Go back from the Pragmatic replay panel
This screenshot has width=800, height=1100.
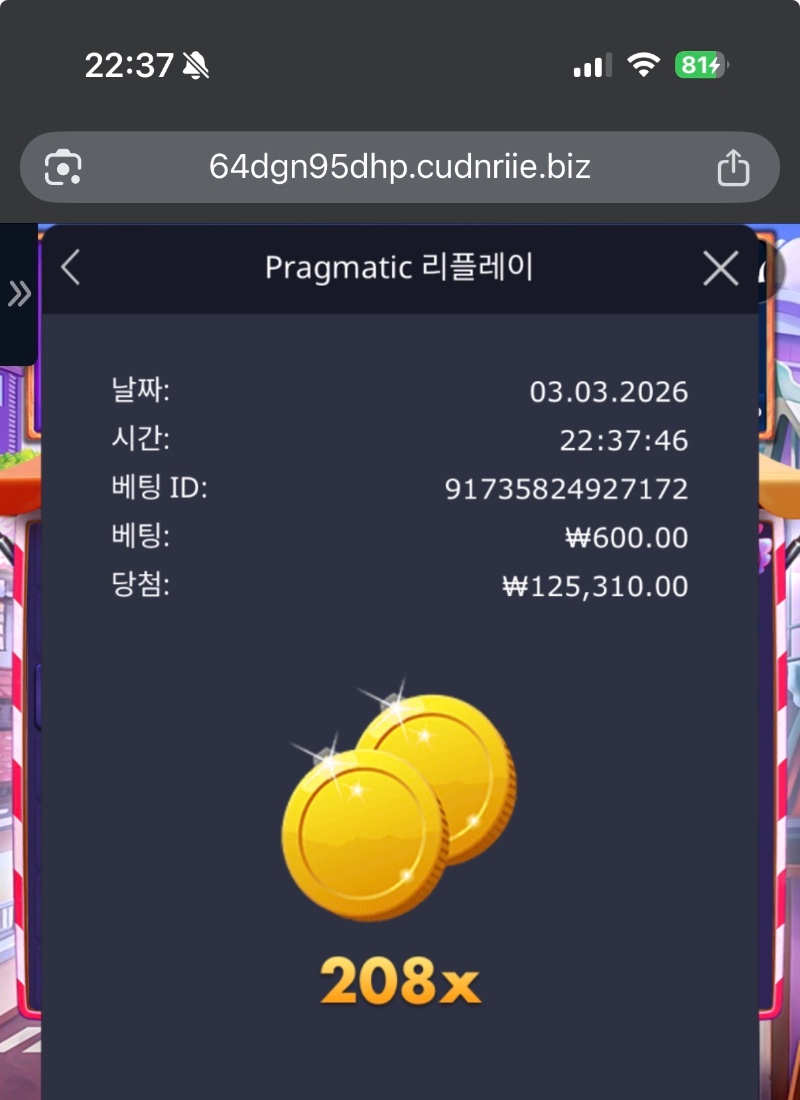[70, 268]
